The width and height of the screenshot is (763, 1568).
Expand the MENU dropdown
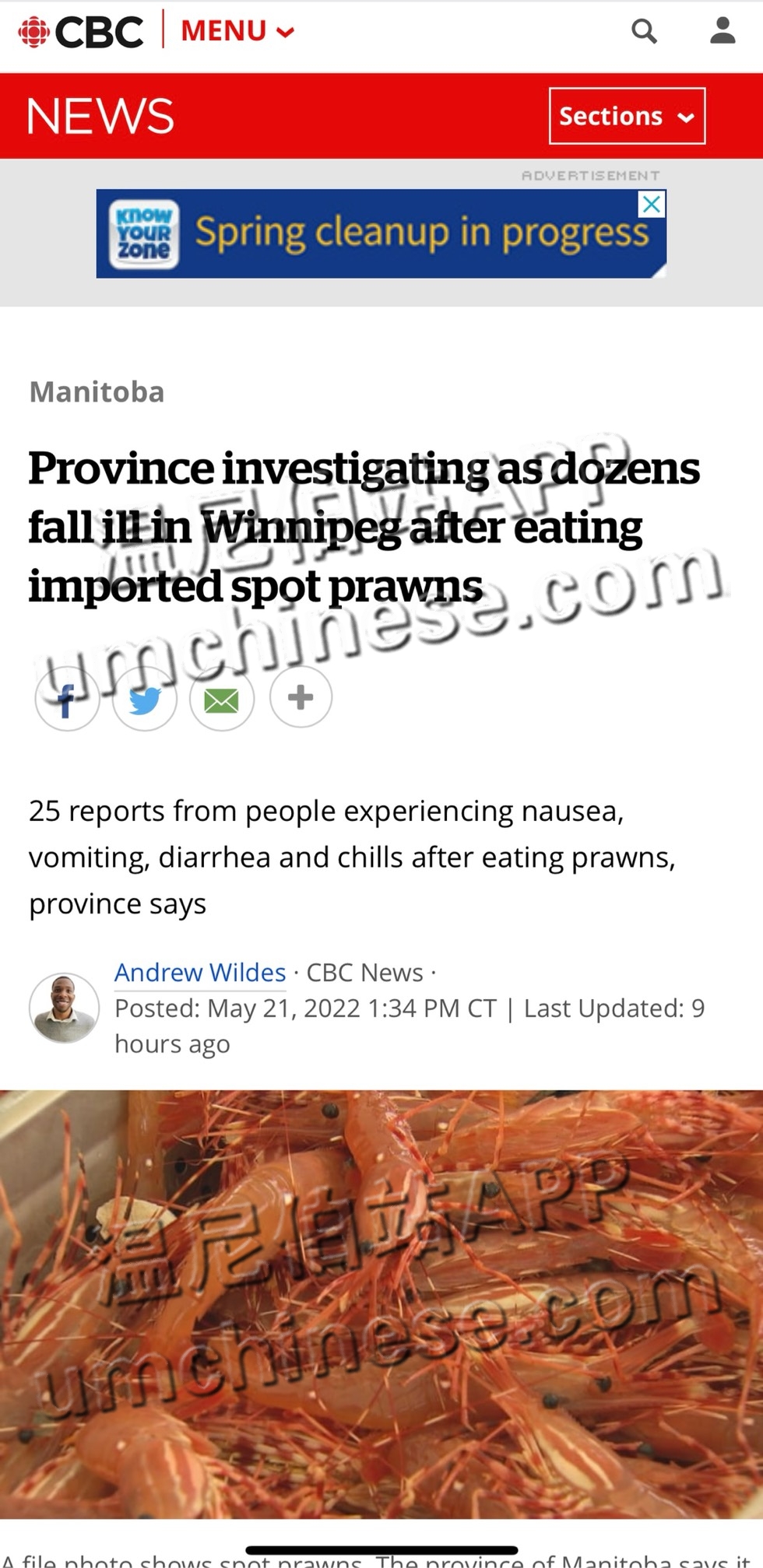(x=237, y=32)
